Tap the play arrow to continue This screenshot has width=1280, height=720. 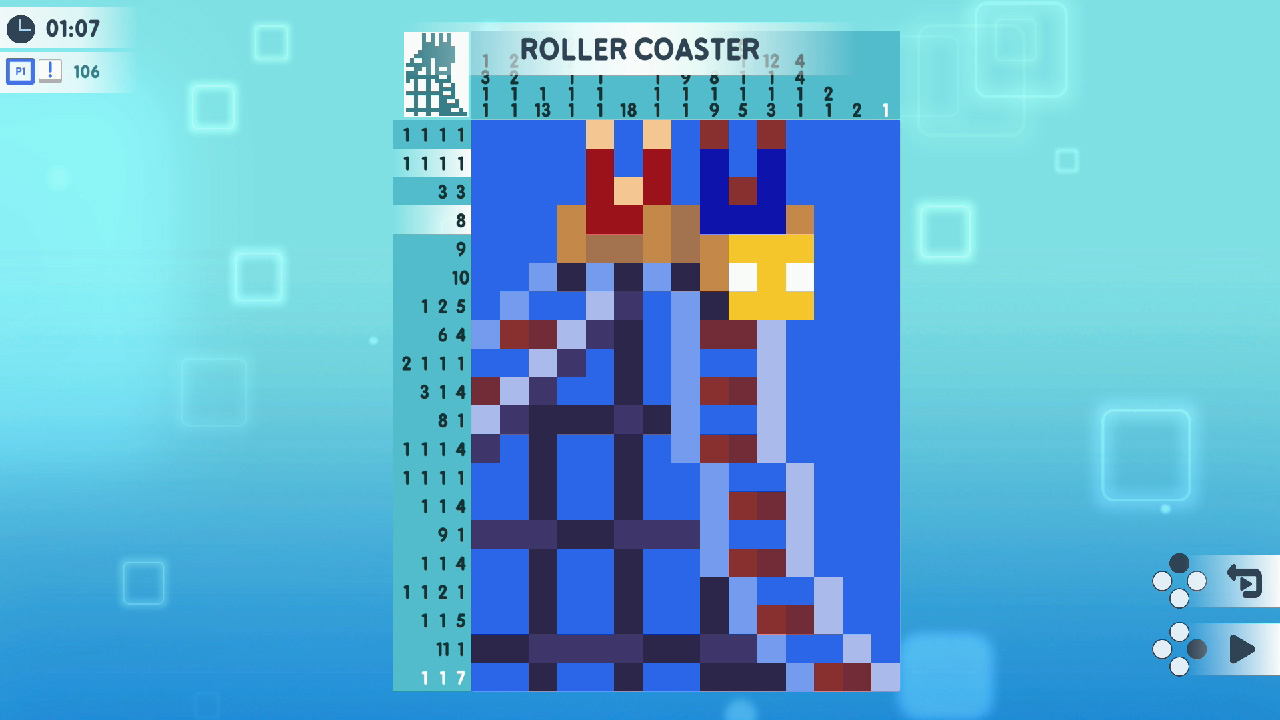(1242, 649)
